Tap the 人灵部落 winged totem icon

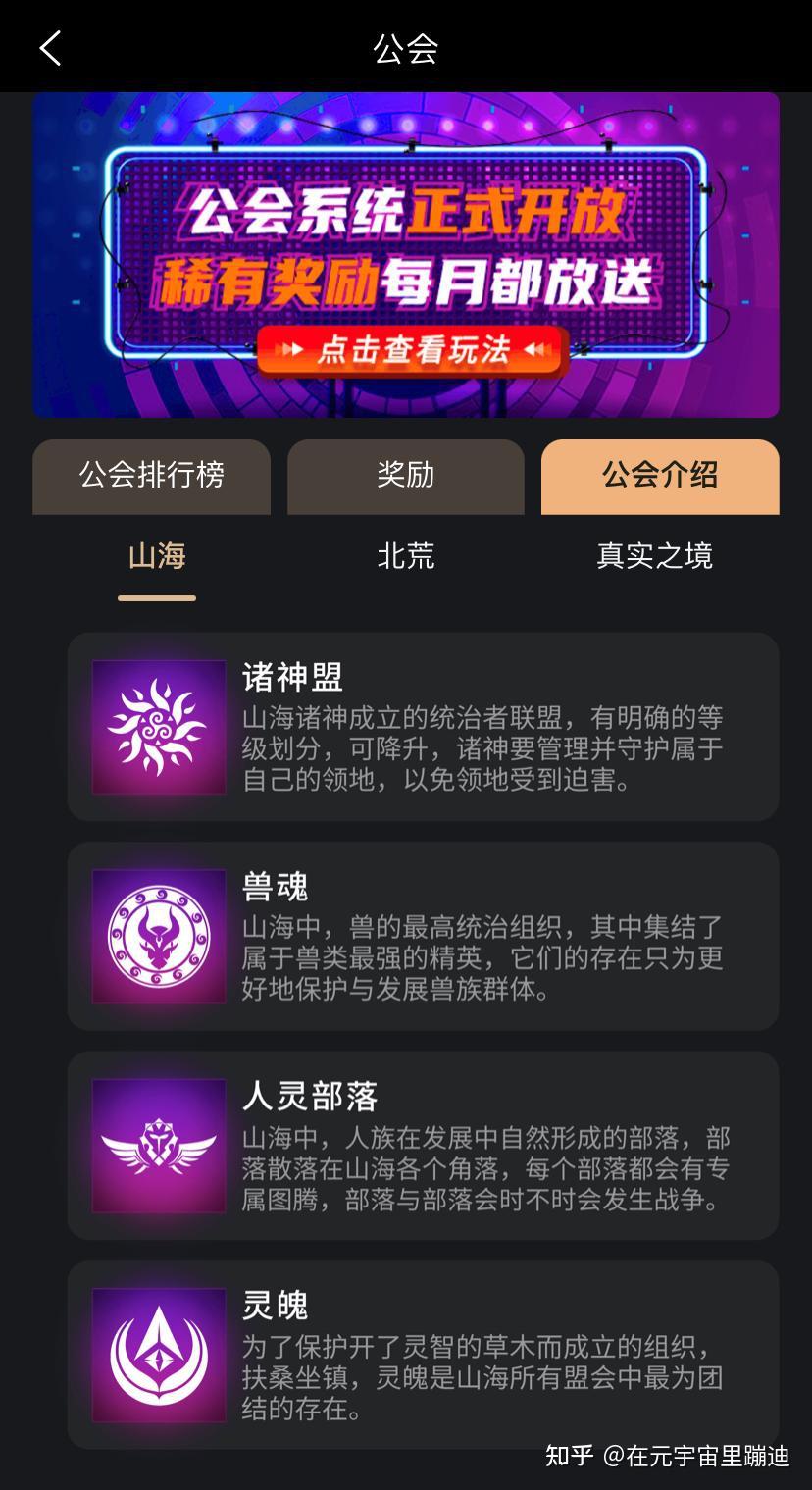tap(158, 1146)
